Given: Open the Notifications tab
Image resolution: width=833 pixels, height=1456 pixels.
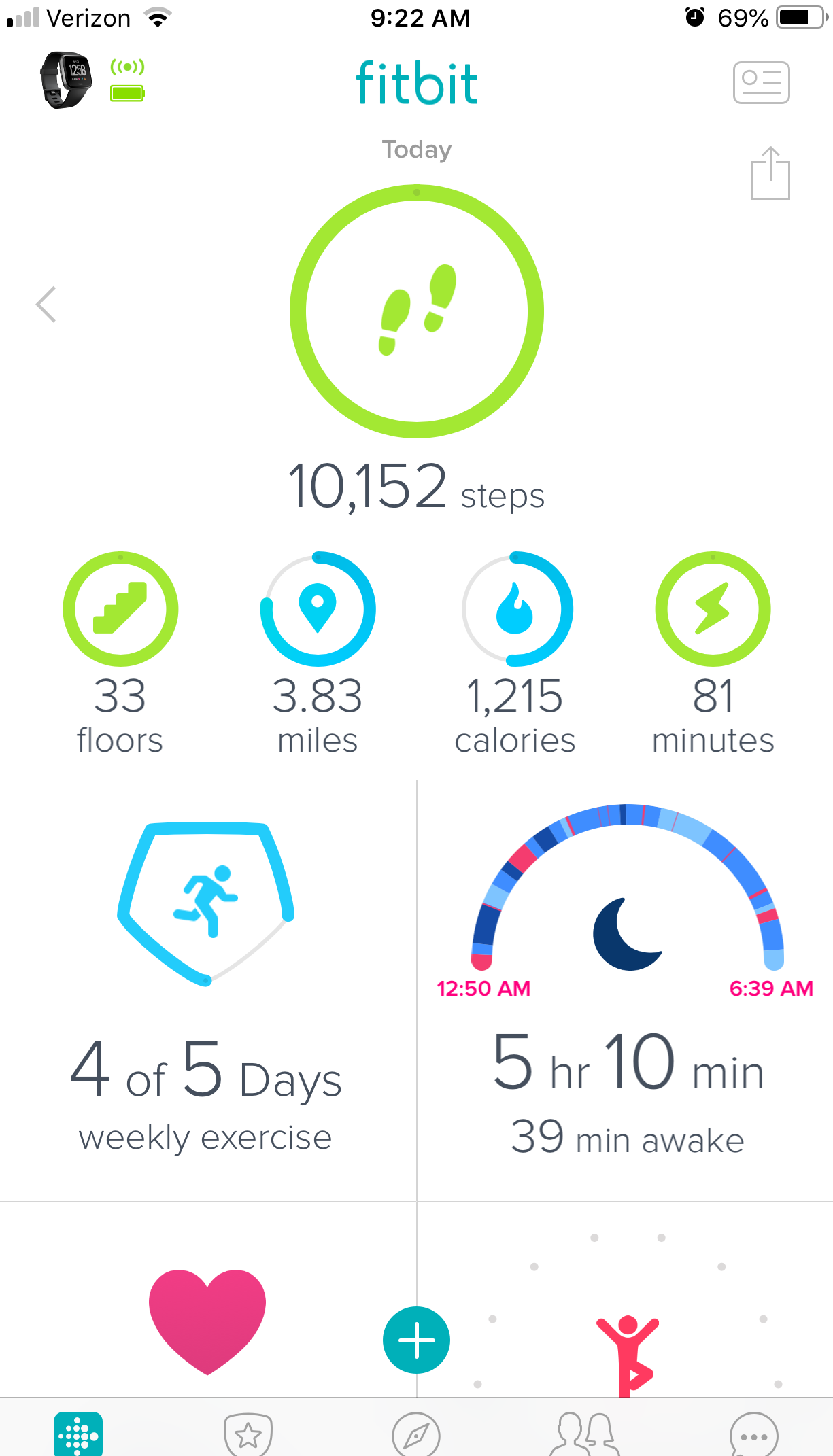Looking at the screenshot, I should pyautogui.click(x=753, y=1434).
